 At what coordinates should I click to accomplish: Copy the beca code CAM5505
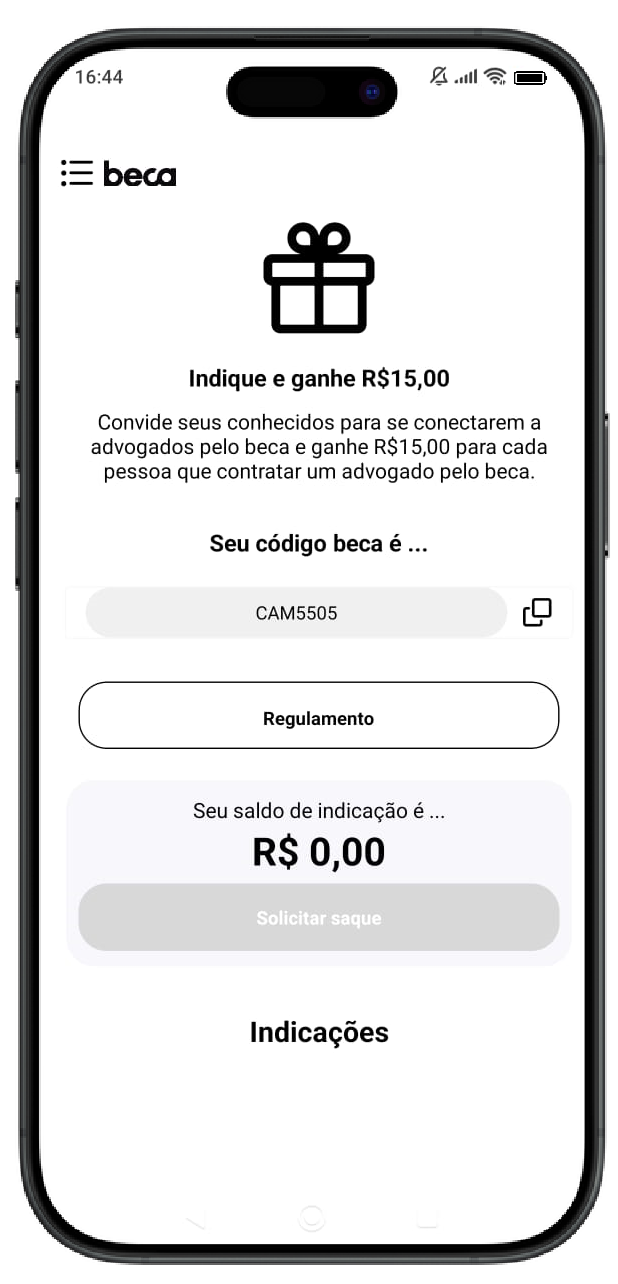pyautogui.click(x=537, y=612)
